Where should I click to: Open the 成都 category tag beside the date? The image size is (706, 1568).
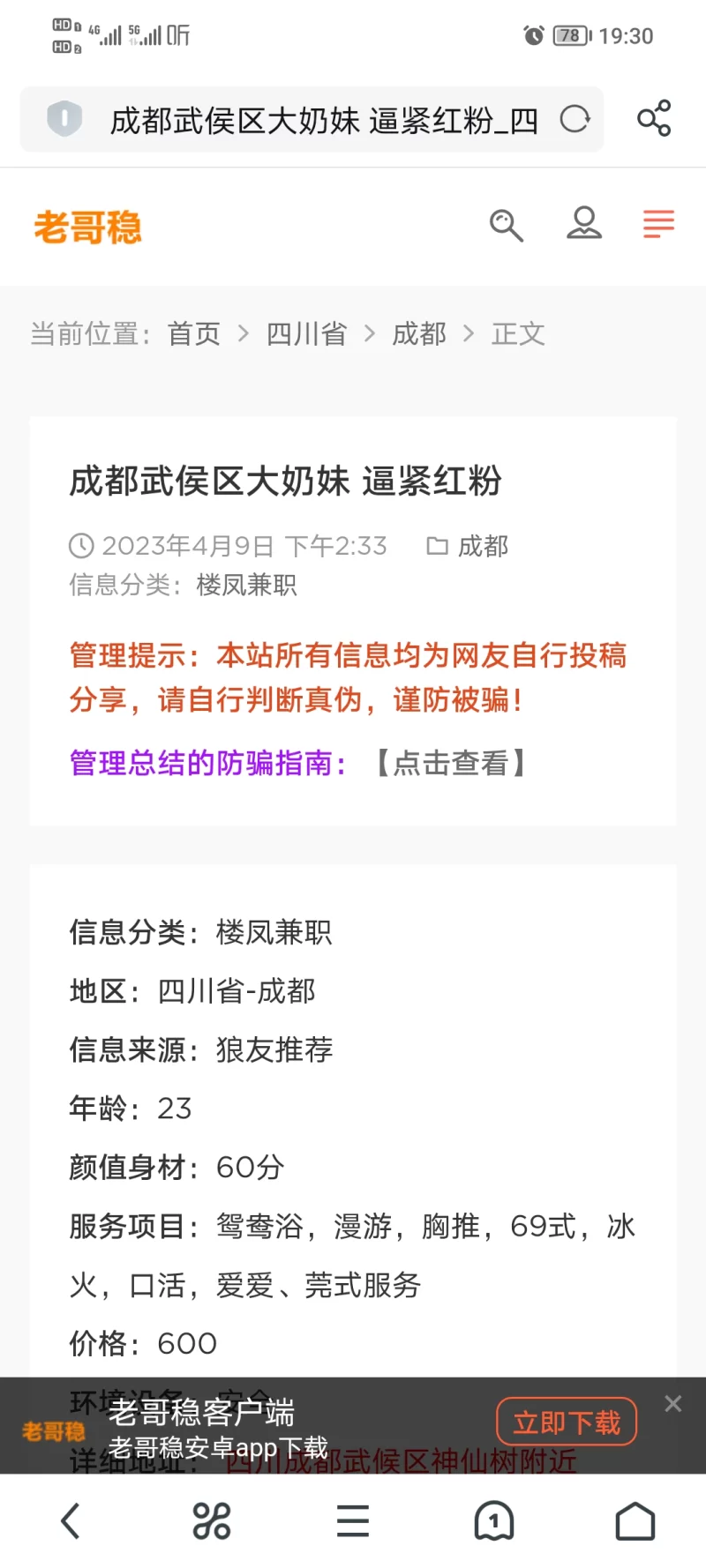coord(482,547)
